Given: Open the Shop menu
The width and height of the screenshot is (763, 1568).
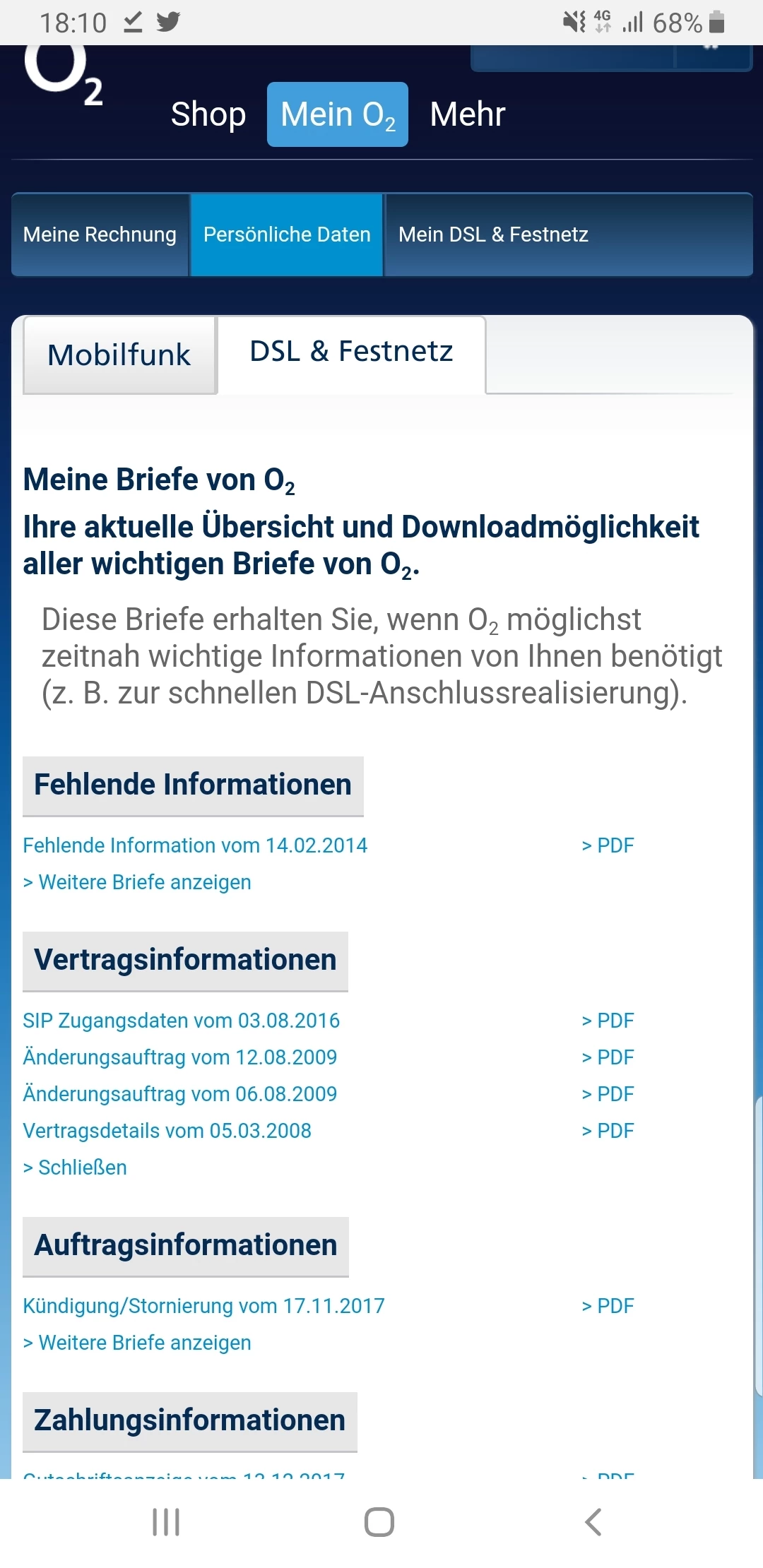Looking at the screenshot, I should pyautogui.click(x=208, y=114).
